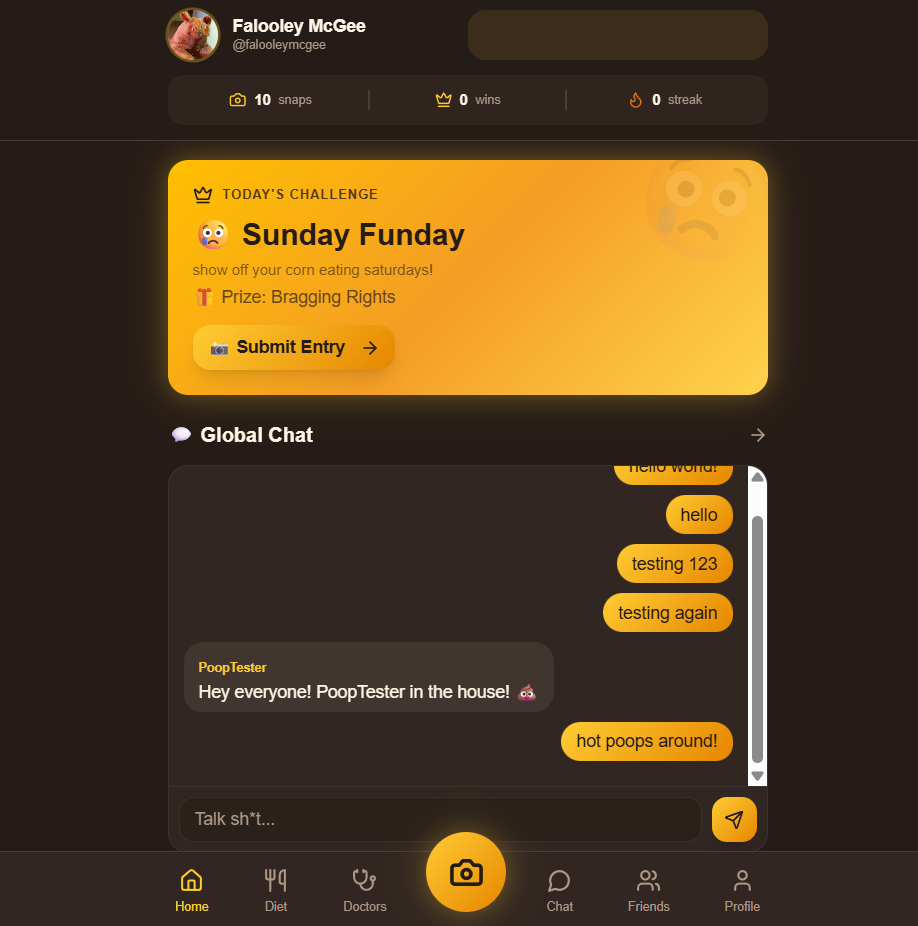Open the Profile tab
The height and width of the screenshot is (926, 918).
742,890
